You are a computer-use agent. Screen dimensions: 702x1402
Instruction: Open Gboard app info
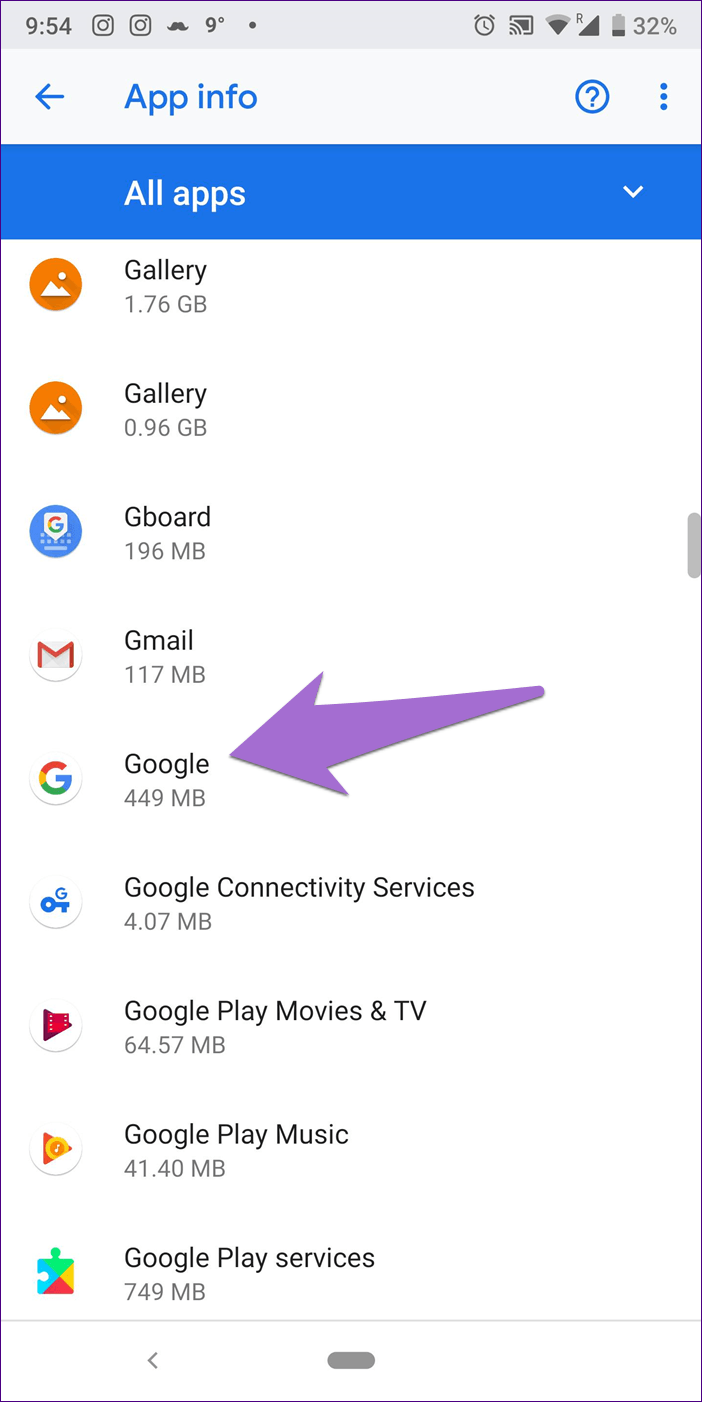click(351, 532)
